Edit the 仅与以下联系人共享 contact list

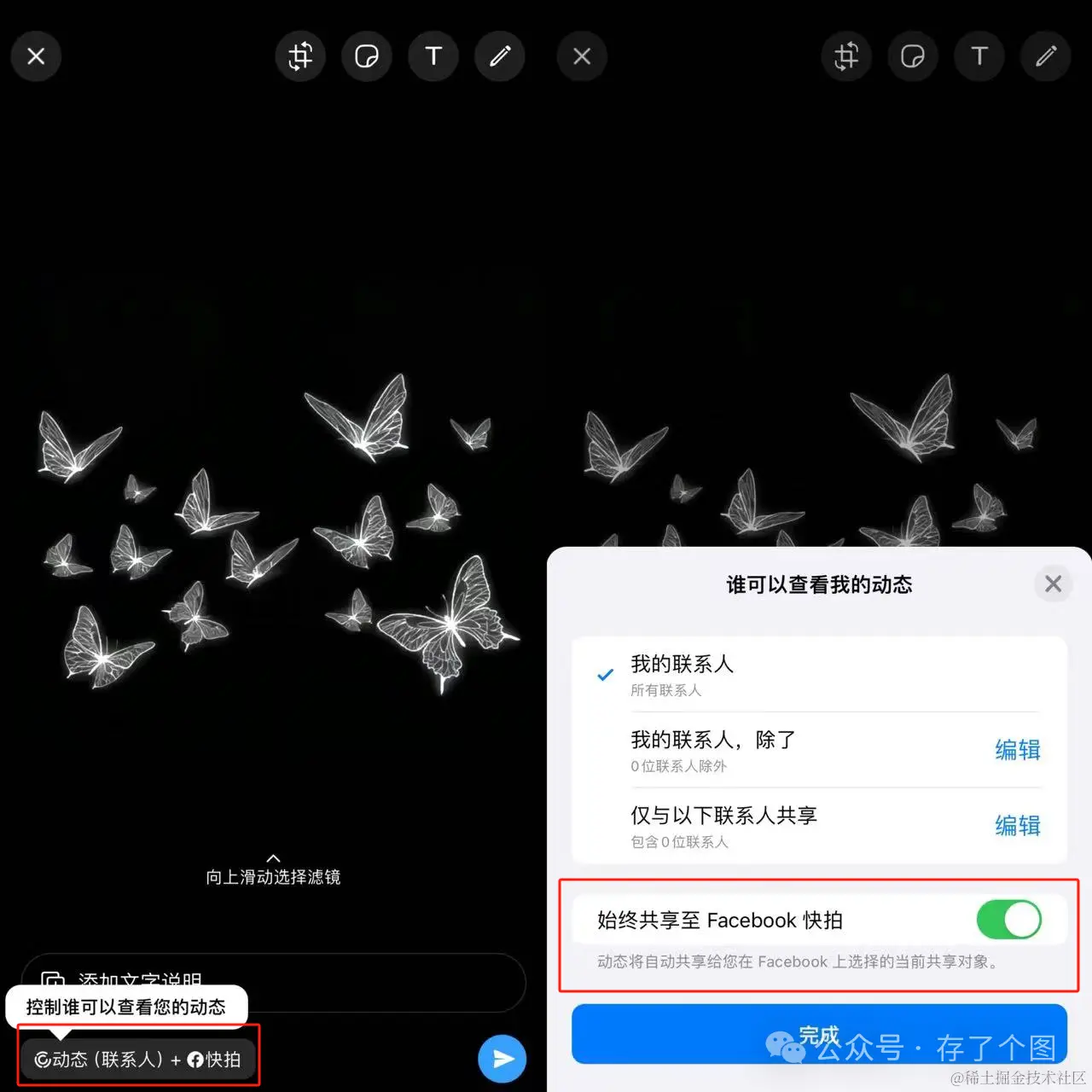(x=1017, y=826)
